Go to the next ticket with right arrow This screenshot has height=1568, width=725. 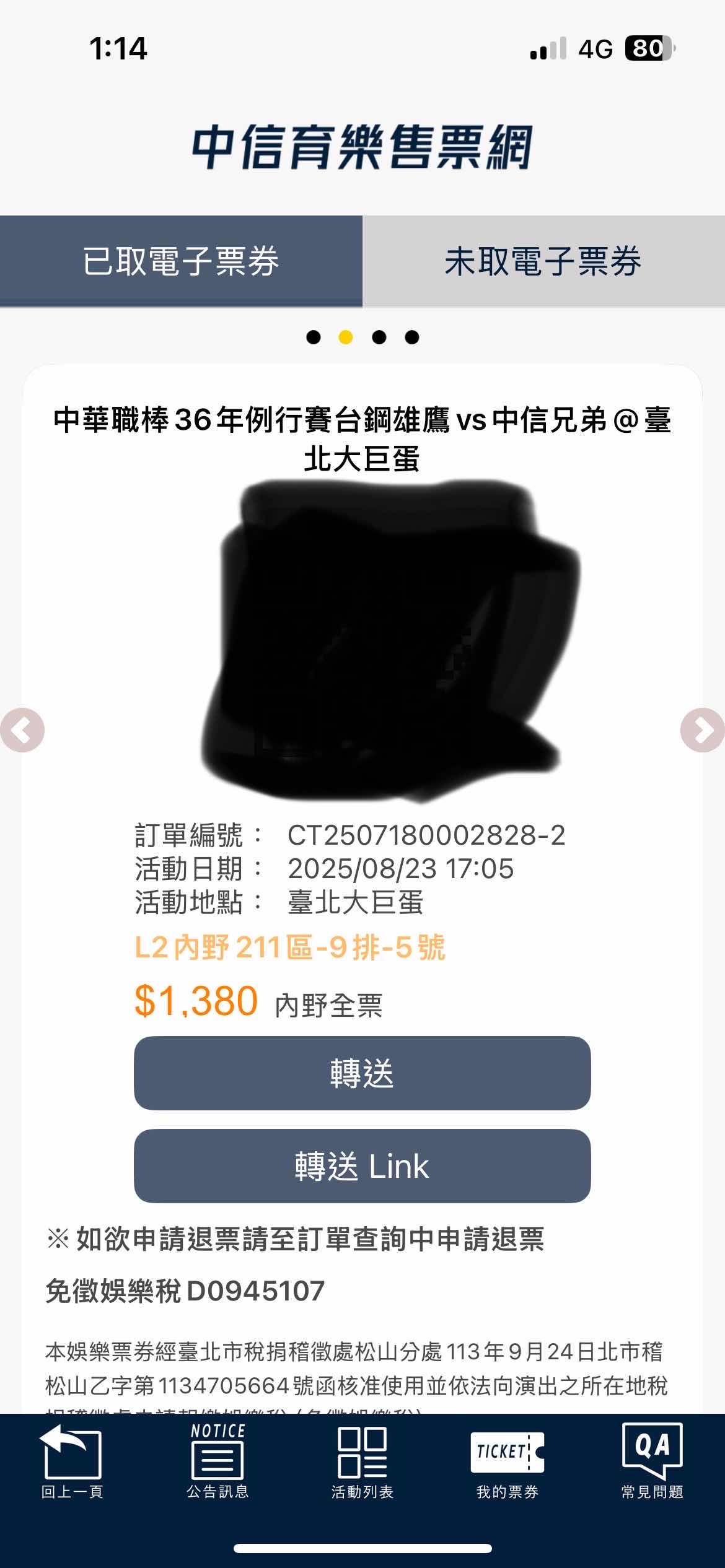coord(702,730)
